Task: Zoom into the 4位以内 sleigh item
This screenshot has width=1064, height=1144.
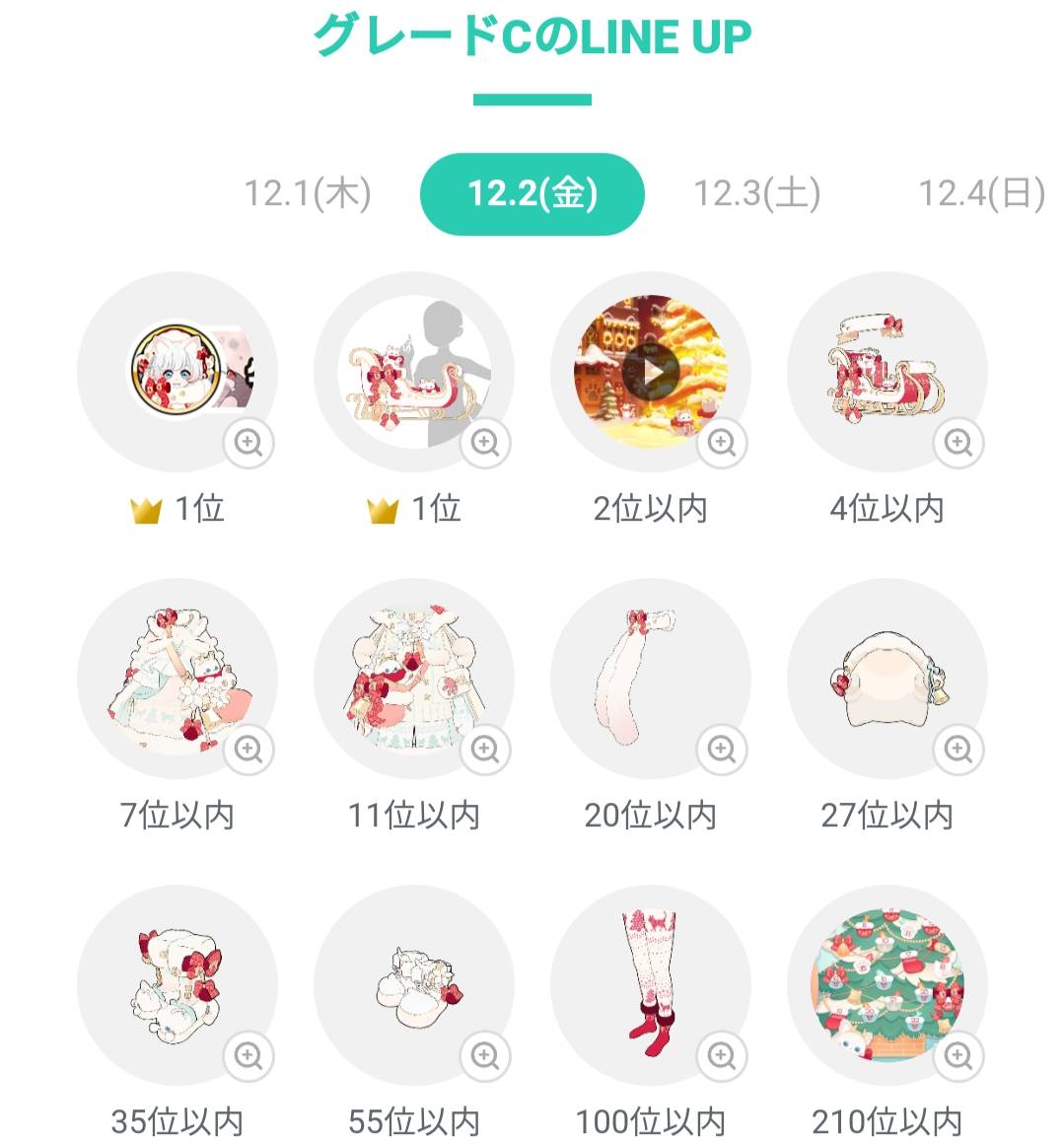Action: point(958,443)
